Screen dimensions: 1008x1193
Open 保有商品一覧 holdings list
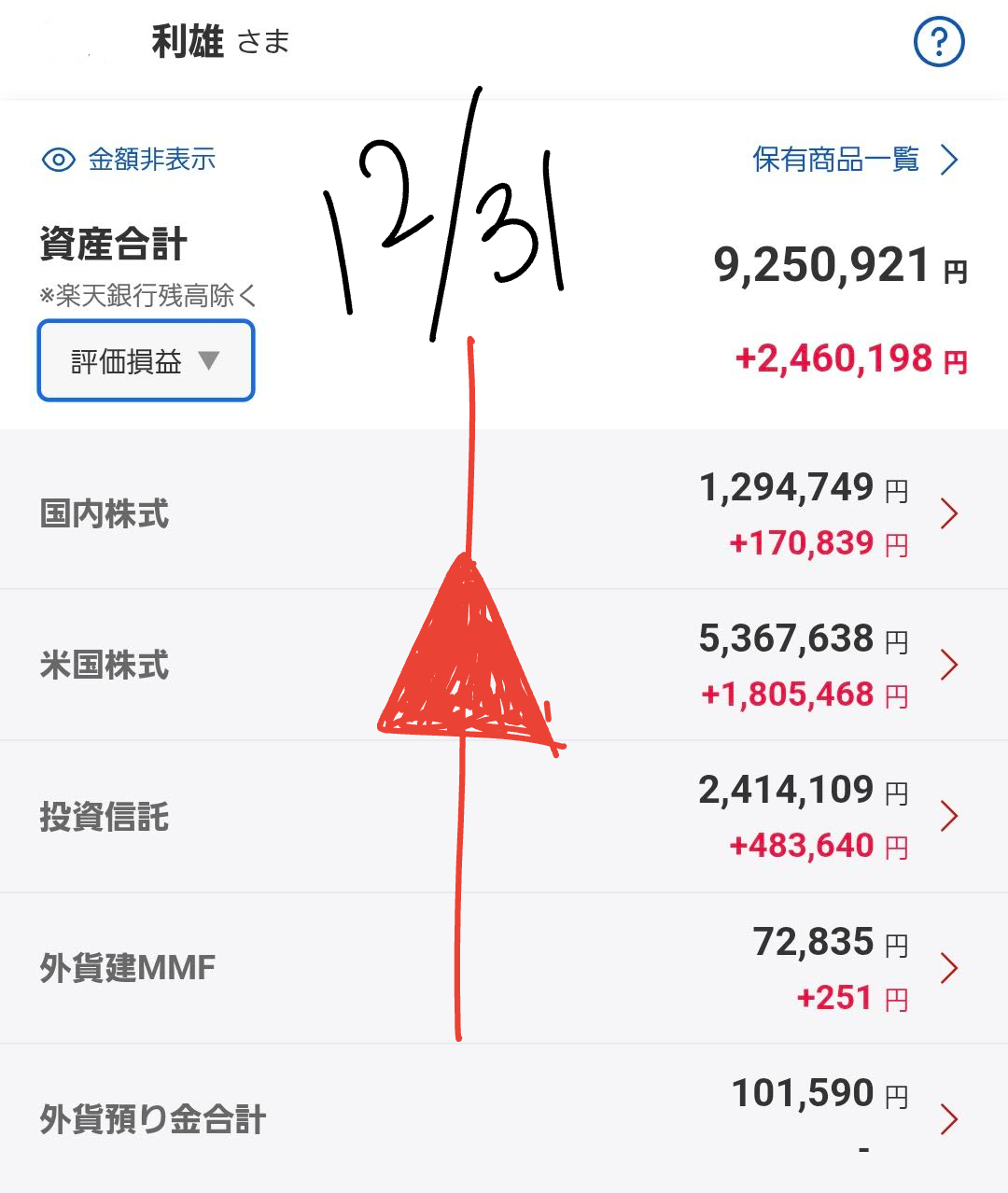coord(855,160)
